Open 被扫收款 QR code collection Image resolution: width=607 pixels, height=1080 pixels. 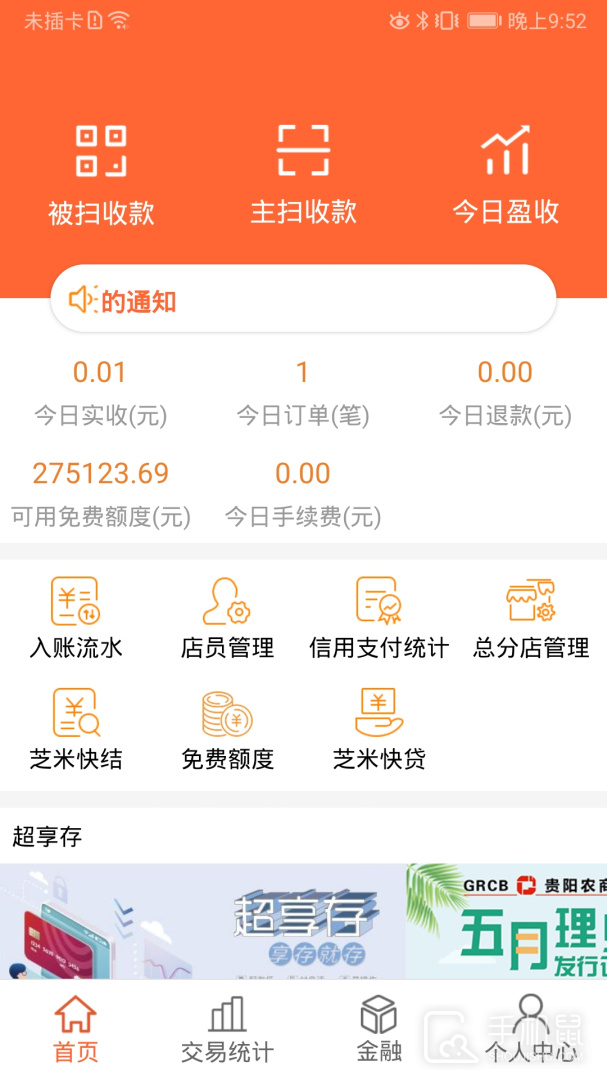pyautogui.click(x=101, y=173)
